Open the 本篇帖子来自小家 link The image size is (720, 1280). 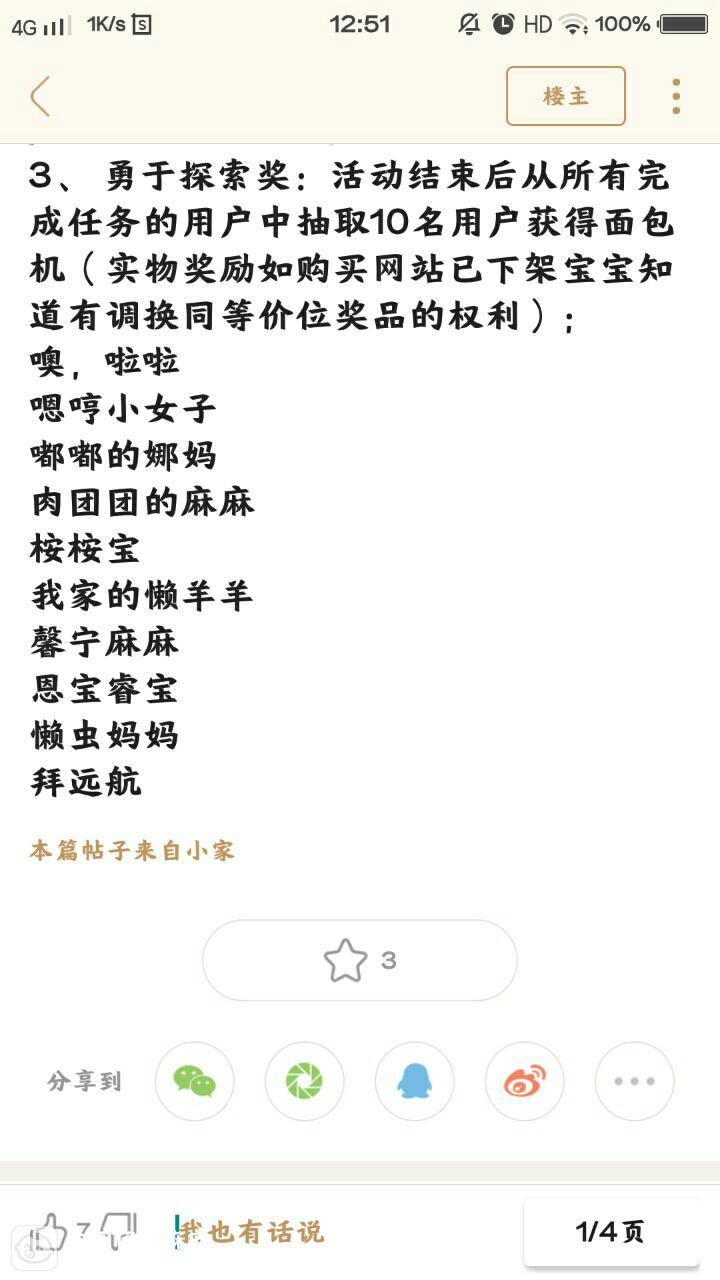132,851
